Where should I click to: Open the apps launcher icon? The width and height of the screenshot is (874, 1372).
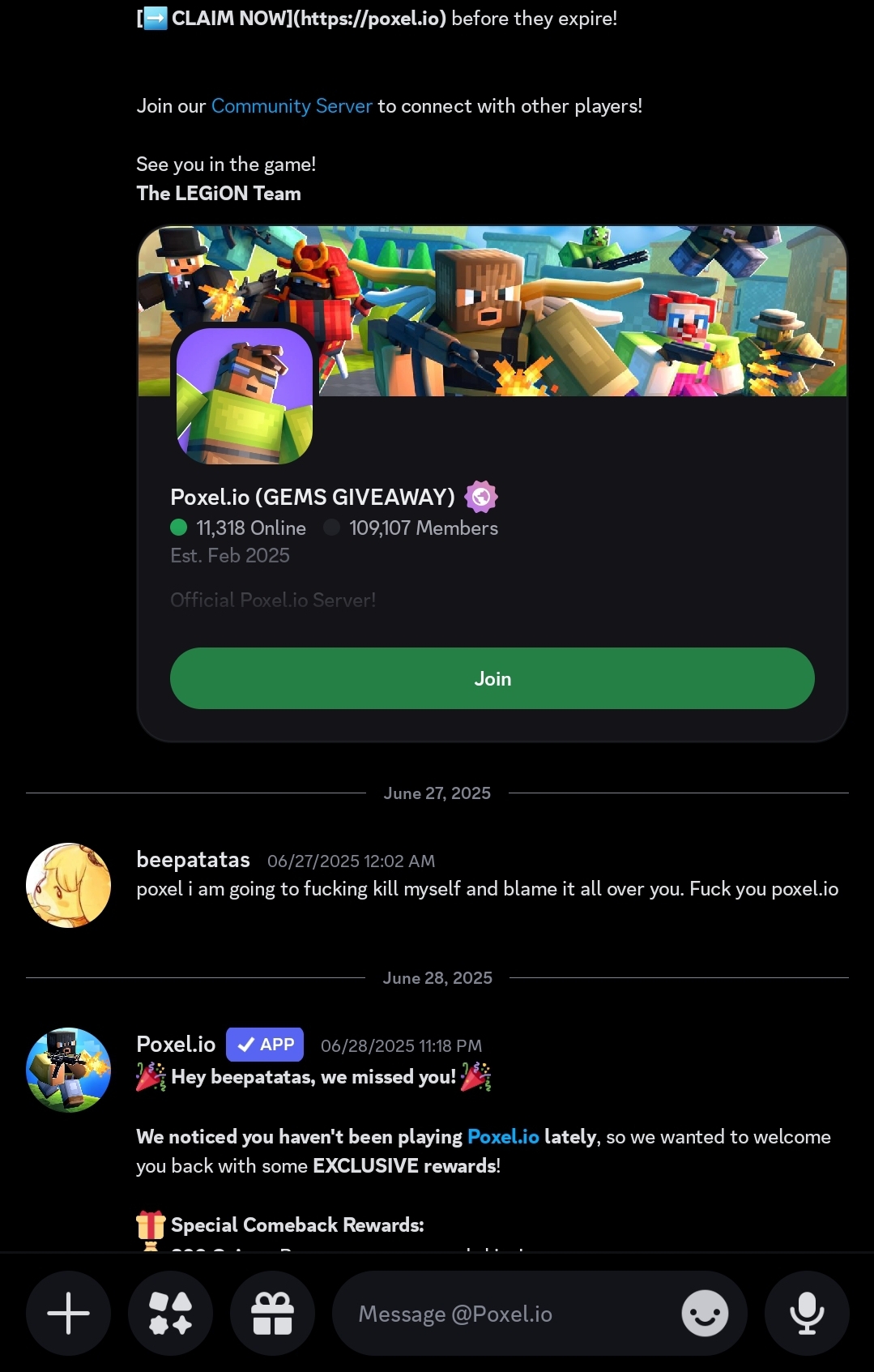coord(171,1313)
